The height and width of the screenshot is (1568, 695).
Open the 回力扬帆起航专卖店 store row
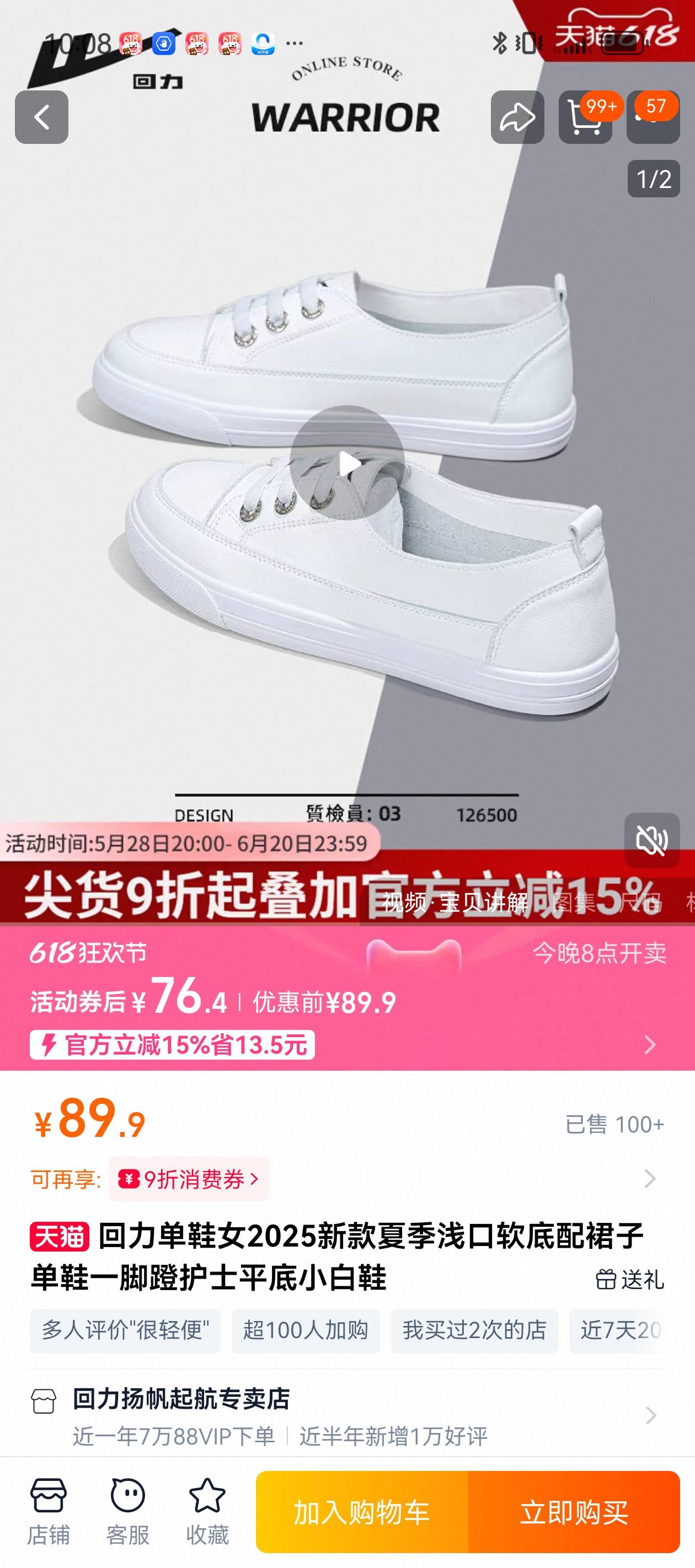coord(347,1416)
